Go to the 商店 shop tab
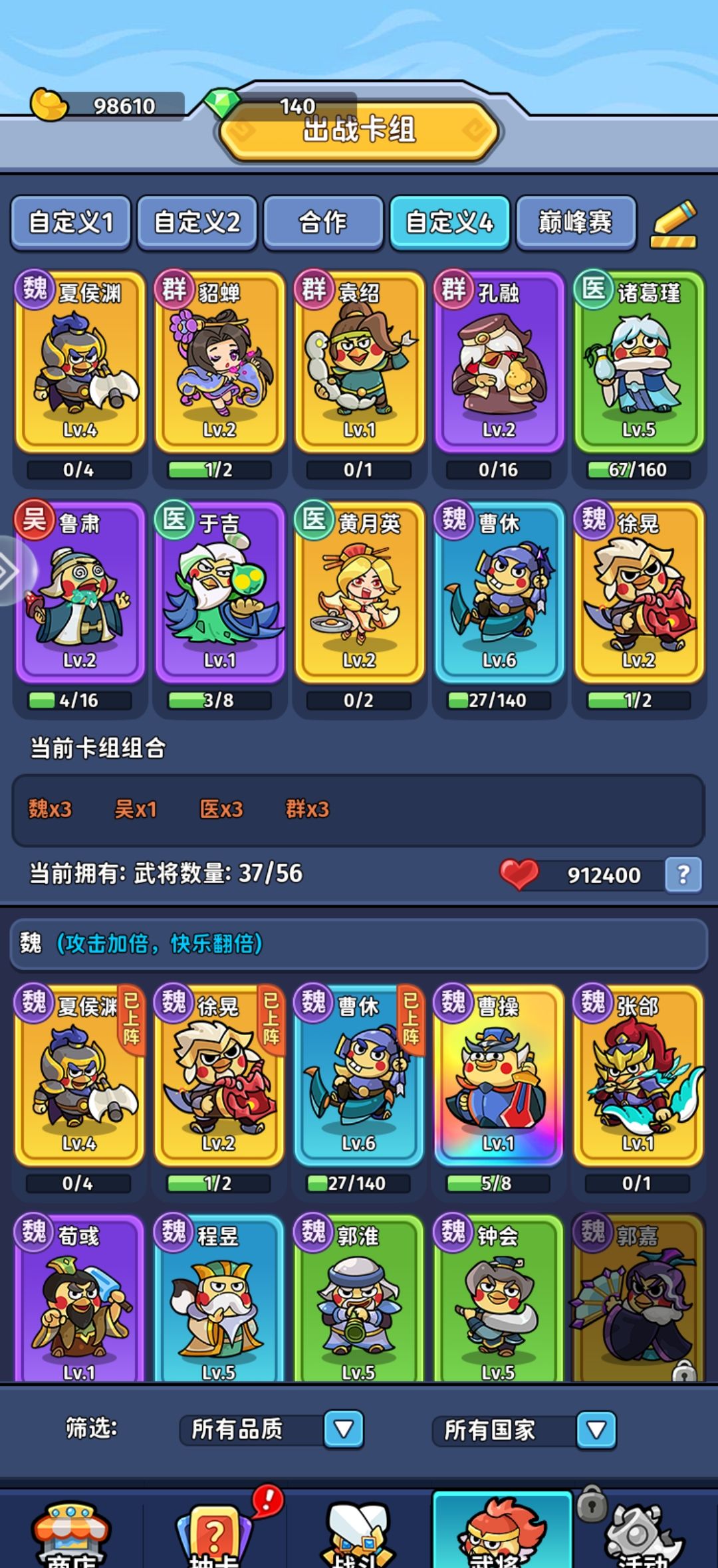Screen dimensions: 718x1568 pos(72,1535)
